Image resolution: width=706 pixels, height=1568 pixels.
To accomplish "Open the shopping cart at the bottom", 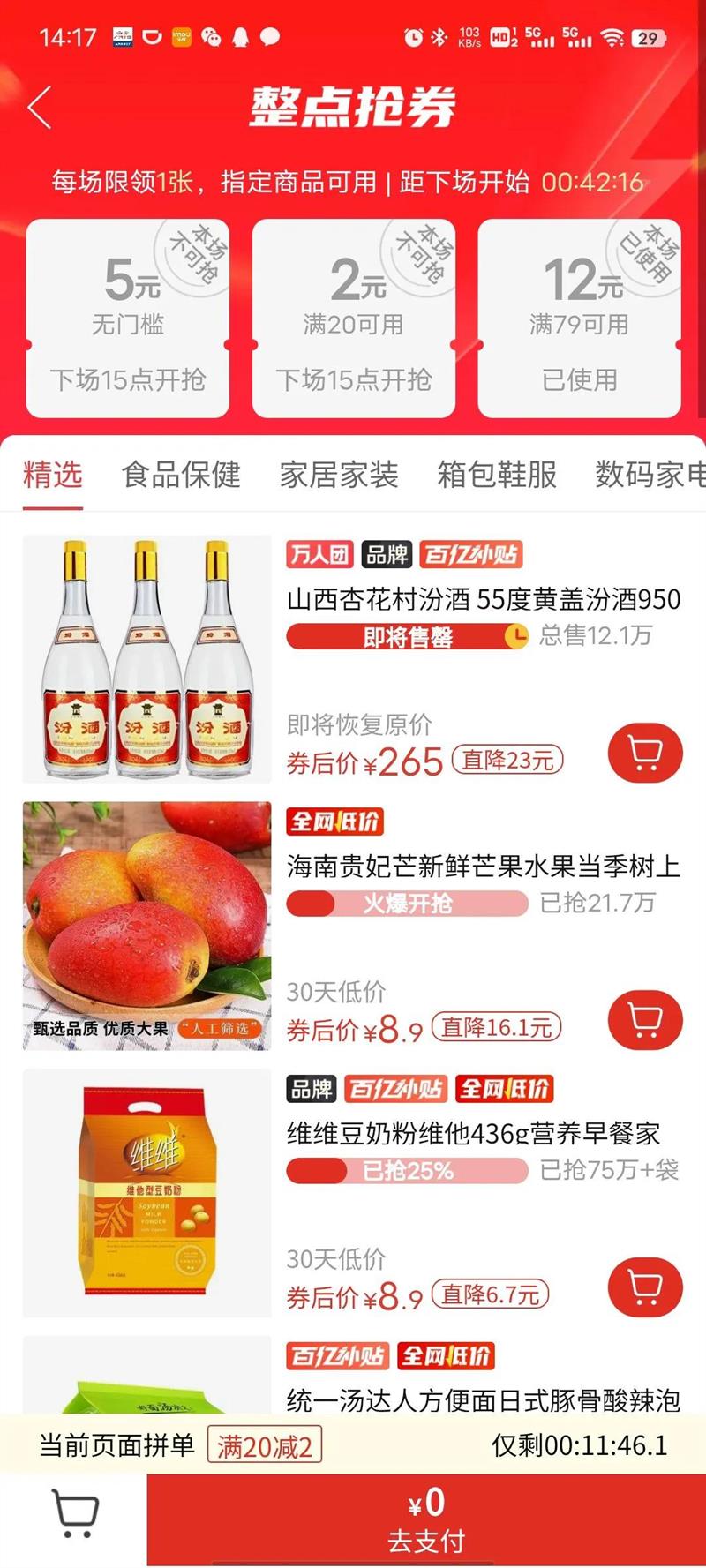I will click(x=75, y=1514).
